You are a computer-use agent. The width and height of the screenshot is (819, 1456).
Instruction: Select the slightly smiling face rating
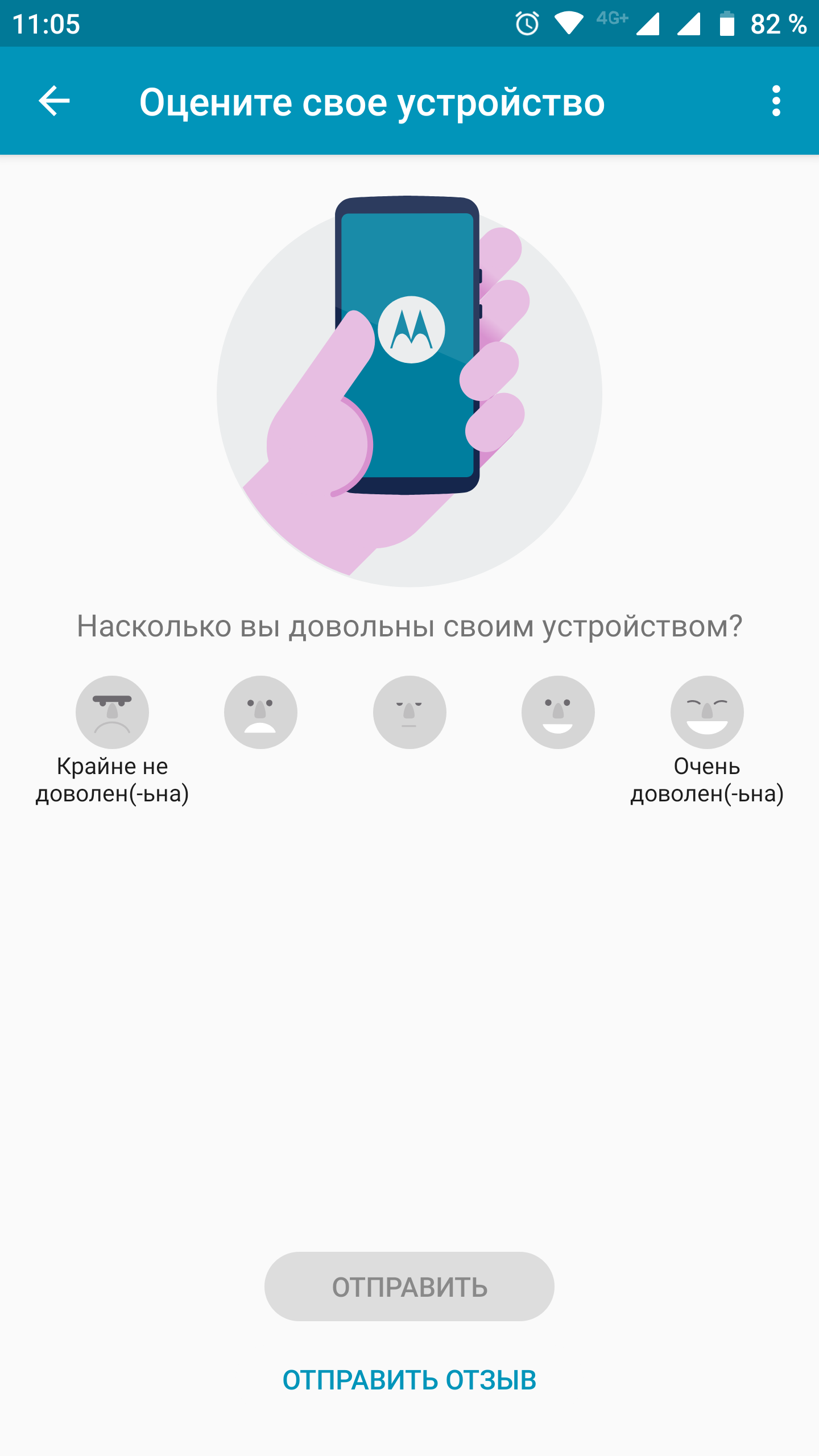(x=558, y=712)
